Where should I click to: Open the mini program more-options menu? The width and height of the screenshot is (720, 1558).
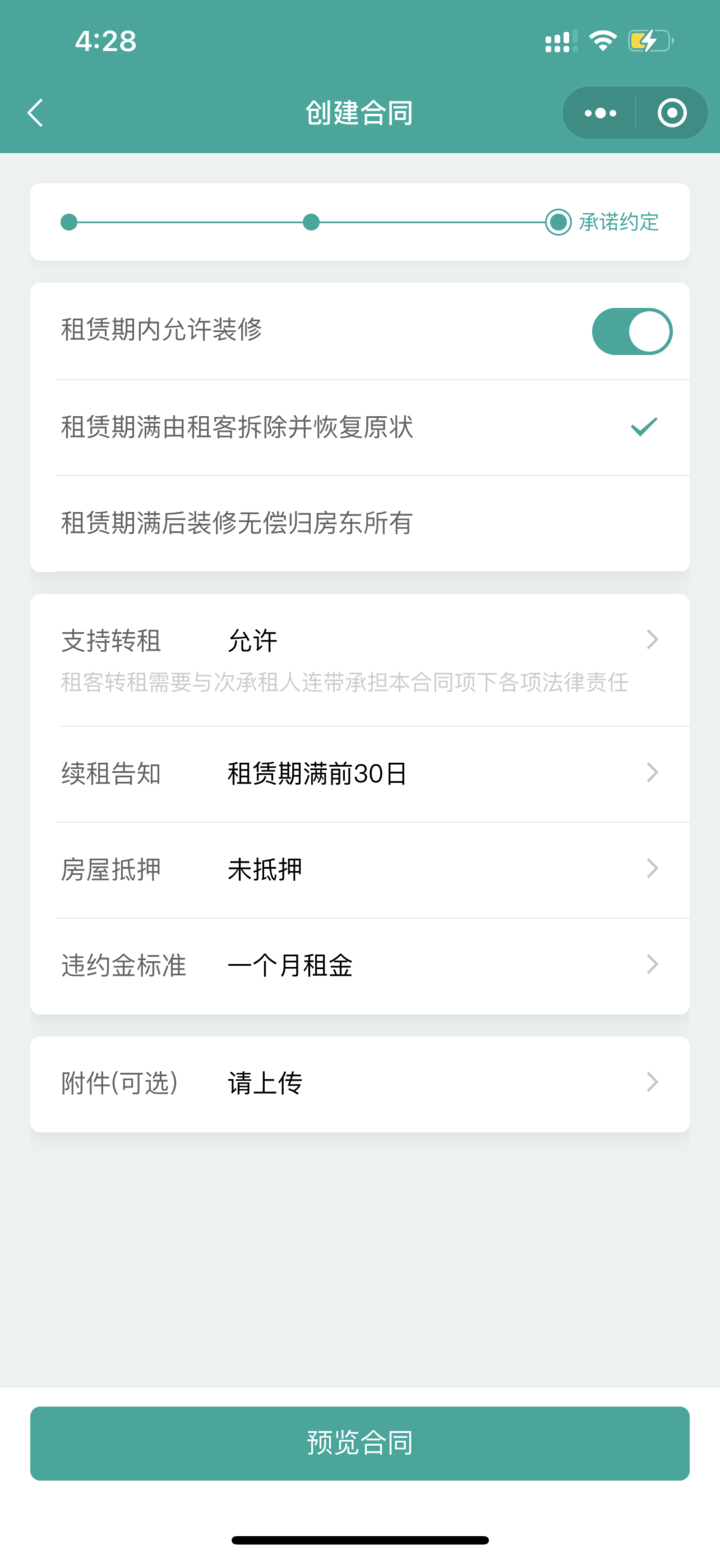click(600, 113)
